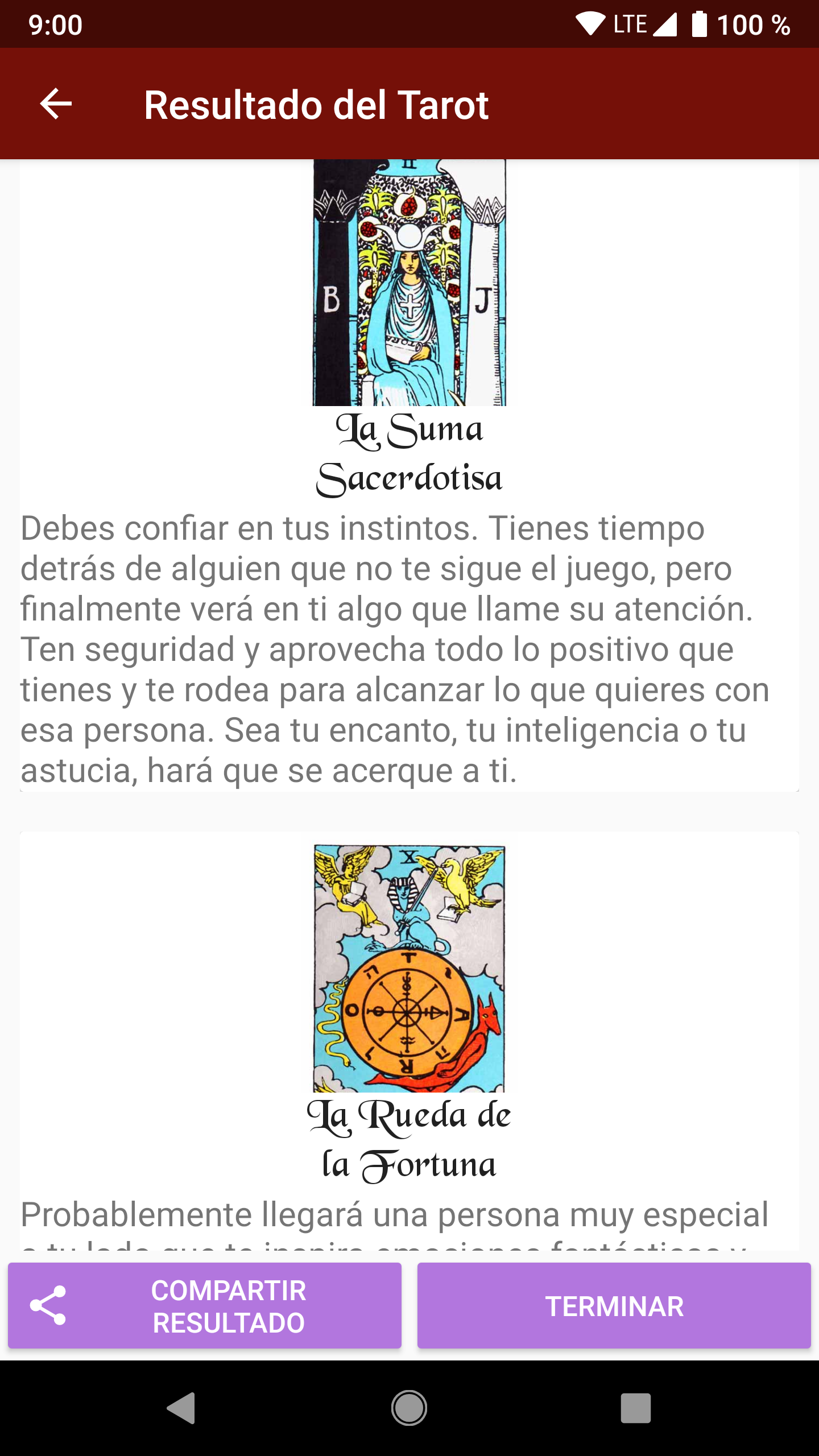Viewport: 819px width, 1456px height.
Task: Open recent apps from the navigation bar
Action: pyautogui.click(x=635, y=1408)
